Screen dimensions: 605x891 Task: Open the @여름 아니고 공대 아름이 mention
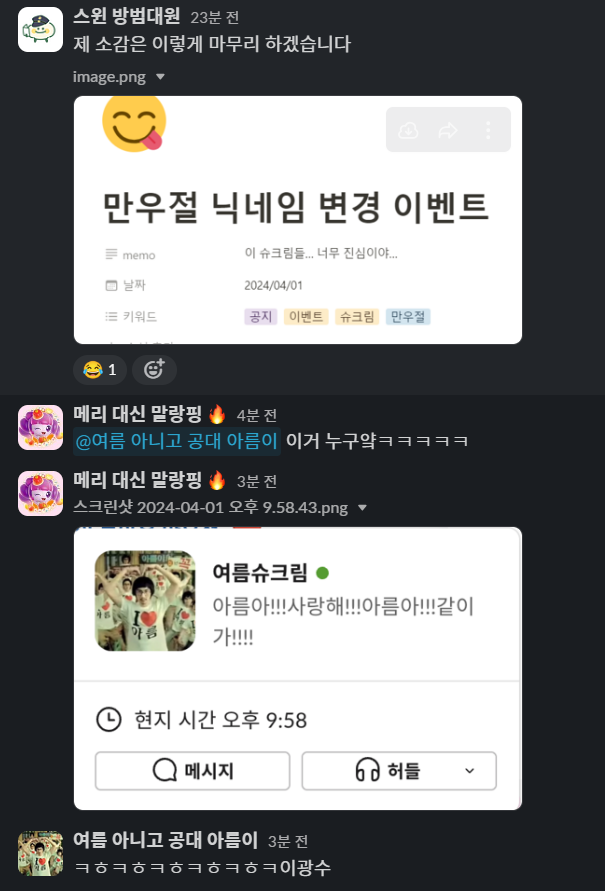coord(177,441)
